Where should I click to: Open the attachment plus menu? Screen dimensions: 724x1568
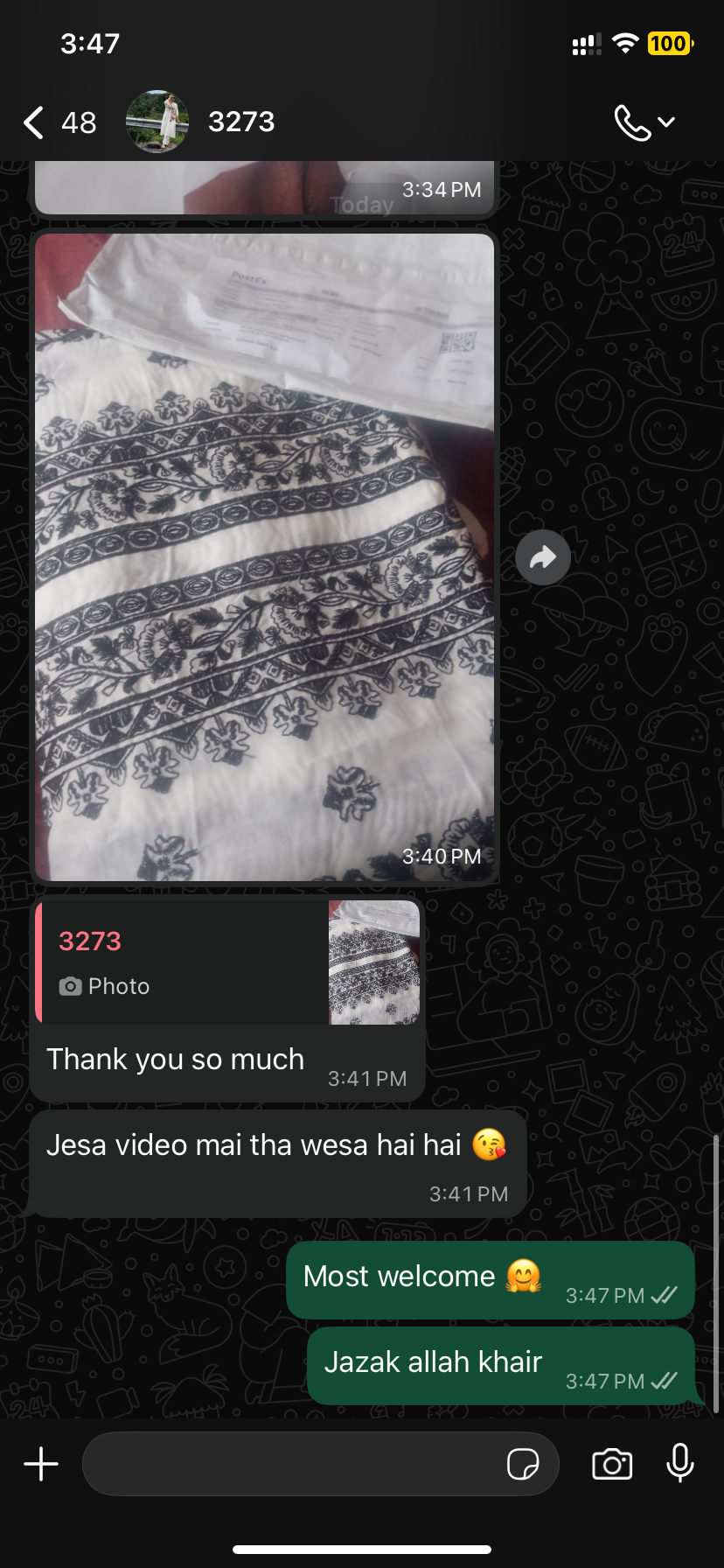41,1464
